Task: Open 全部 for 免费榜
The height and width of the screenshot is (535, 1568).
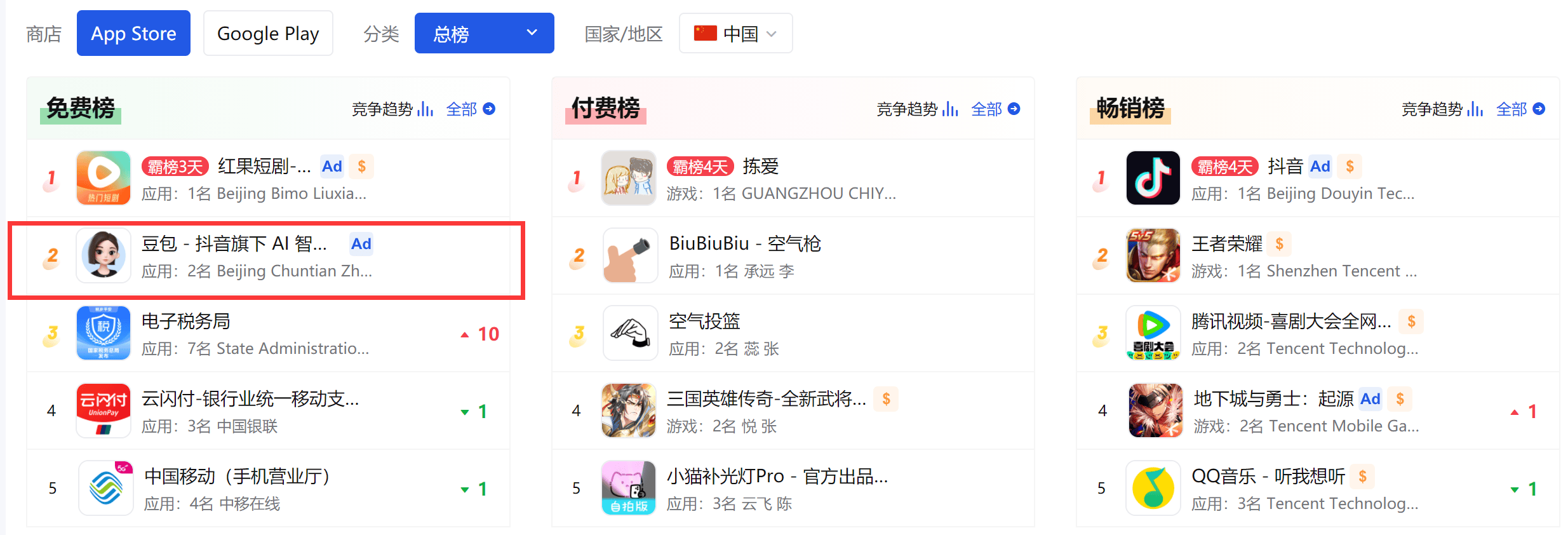Action: pos(470,109)
